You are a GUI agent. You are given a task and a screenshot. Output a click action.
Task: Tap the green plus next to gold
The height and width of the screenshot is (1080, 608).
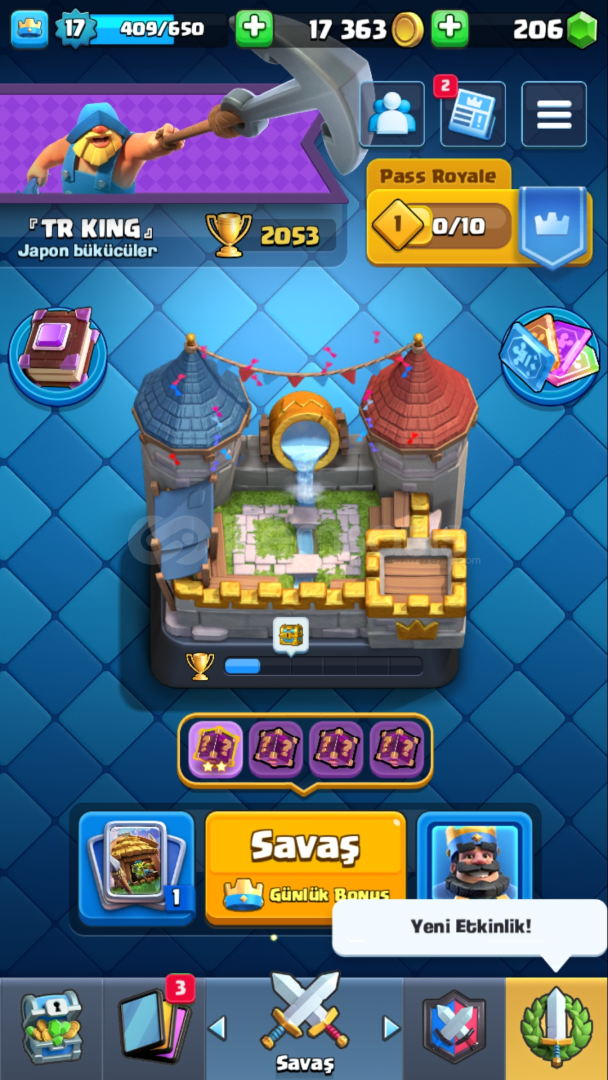[x=450, y=29]
